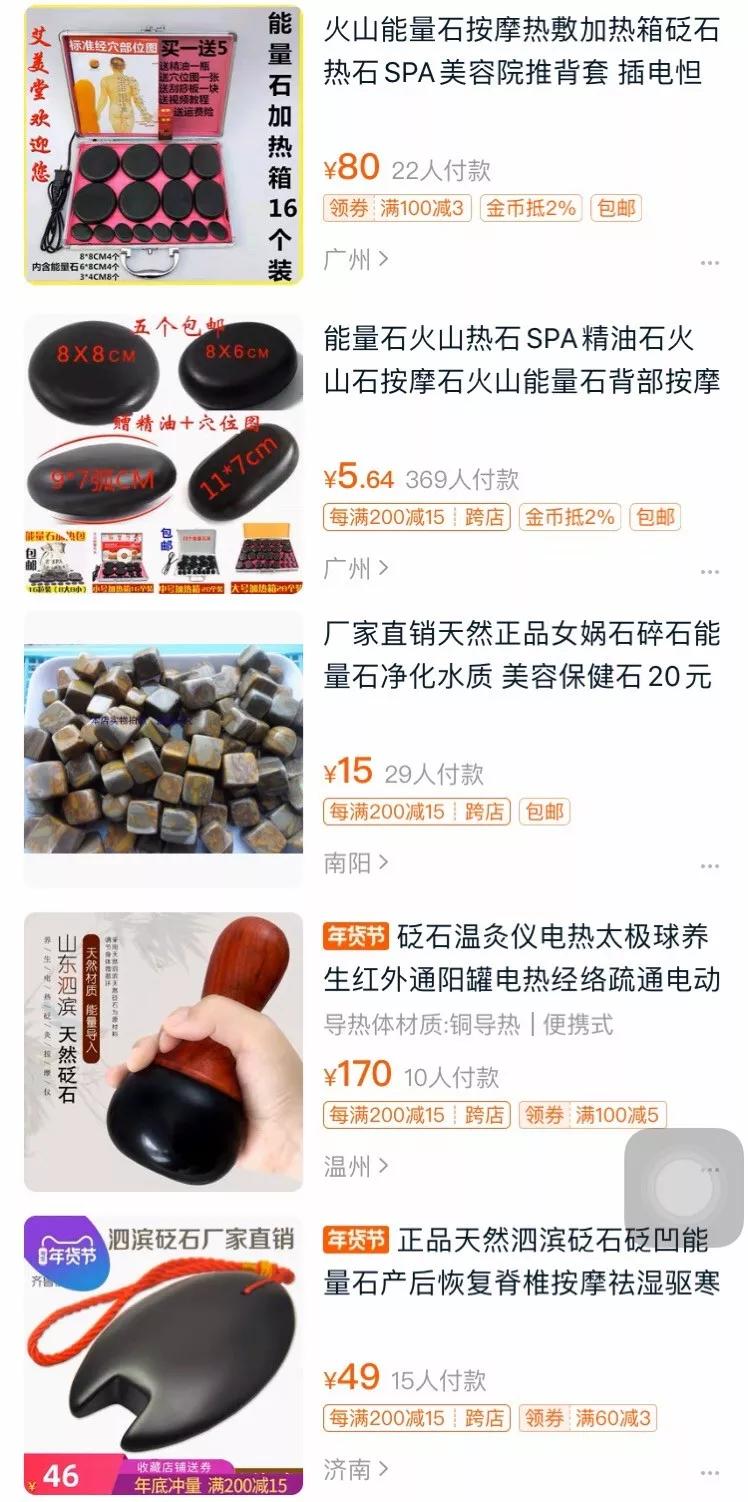Viewport: 748px width, 1502px height.
Task: Select the 金币抵2% tag on the second listing
Action: pyautogui.click(x=565, y=517)
